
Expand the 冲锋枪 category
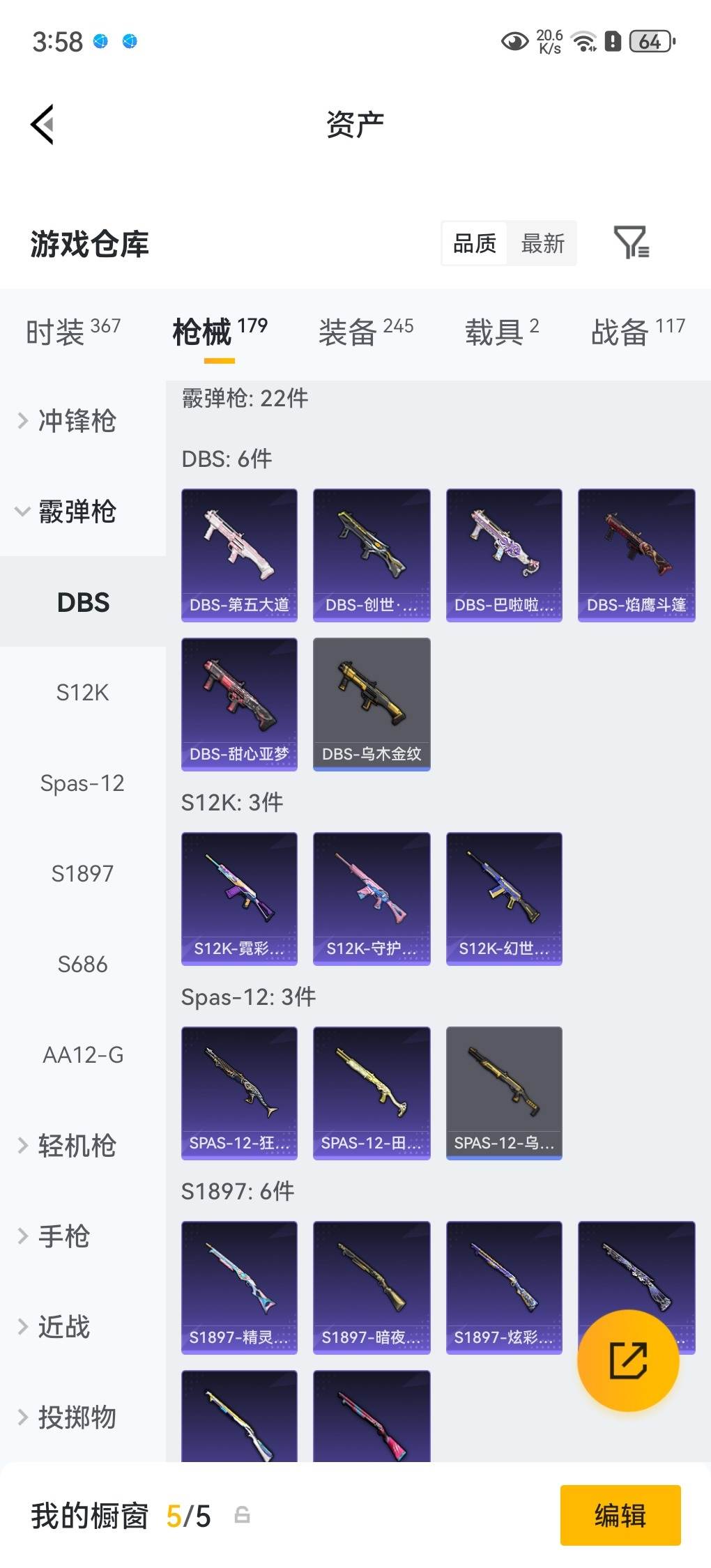click(x=75, y=421)
